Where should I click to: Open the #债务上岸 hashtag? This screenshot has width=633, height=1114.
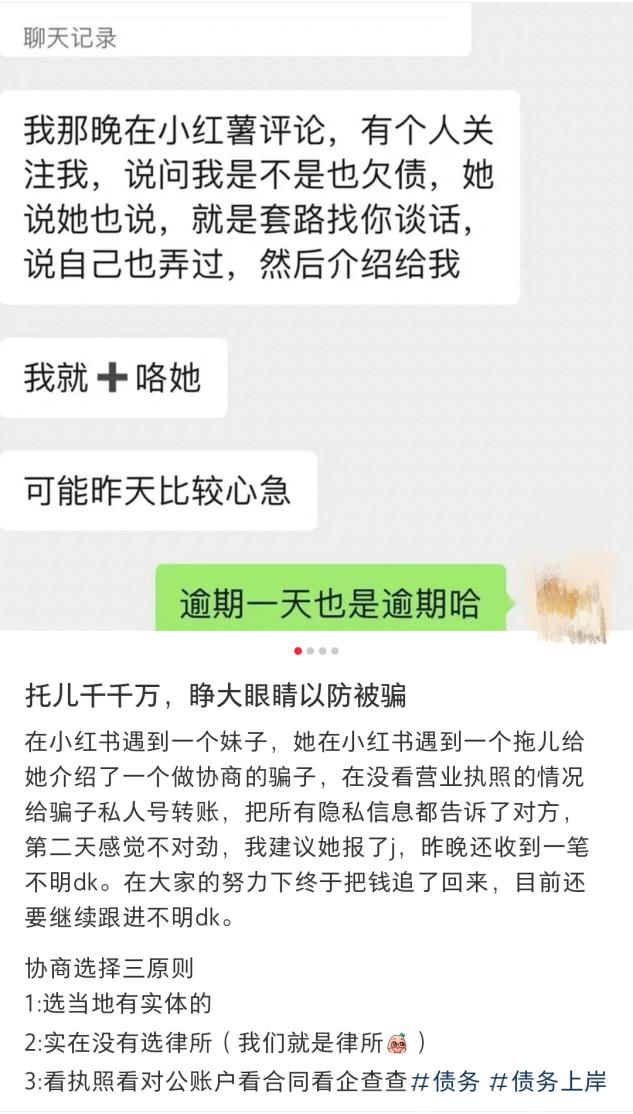(548, 1081)
